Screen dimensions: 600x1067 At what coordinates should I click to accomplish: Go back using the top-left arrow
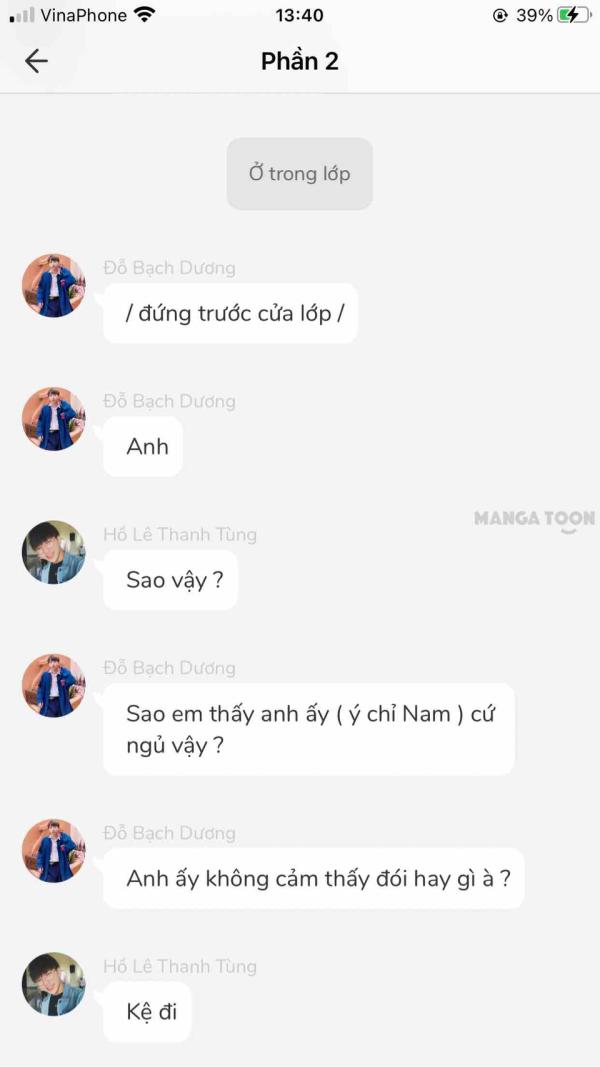36,61
